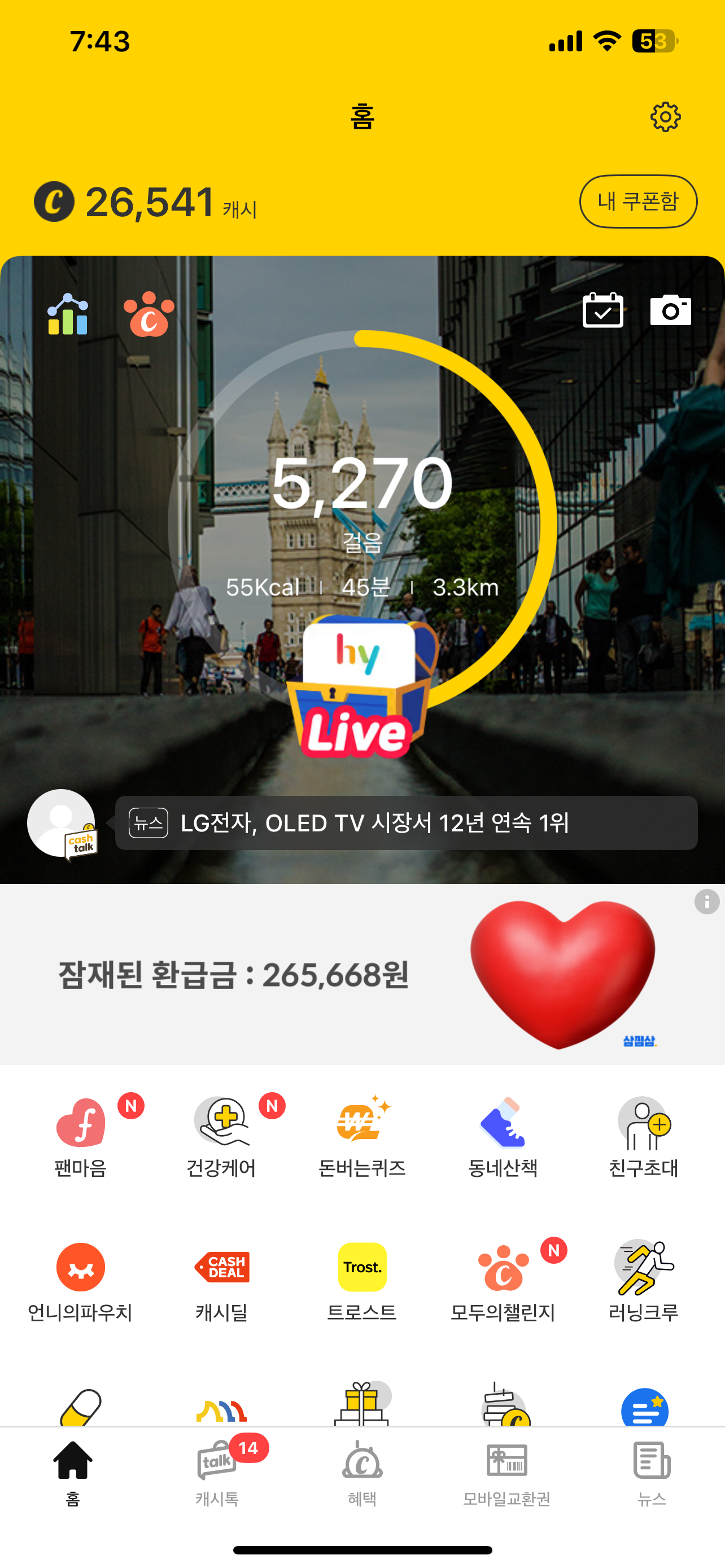This screenshot has height=1568, width=725.
Task: Open 러닝크루
Action: pos(644,1281)
